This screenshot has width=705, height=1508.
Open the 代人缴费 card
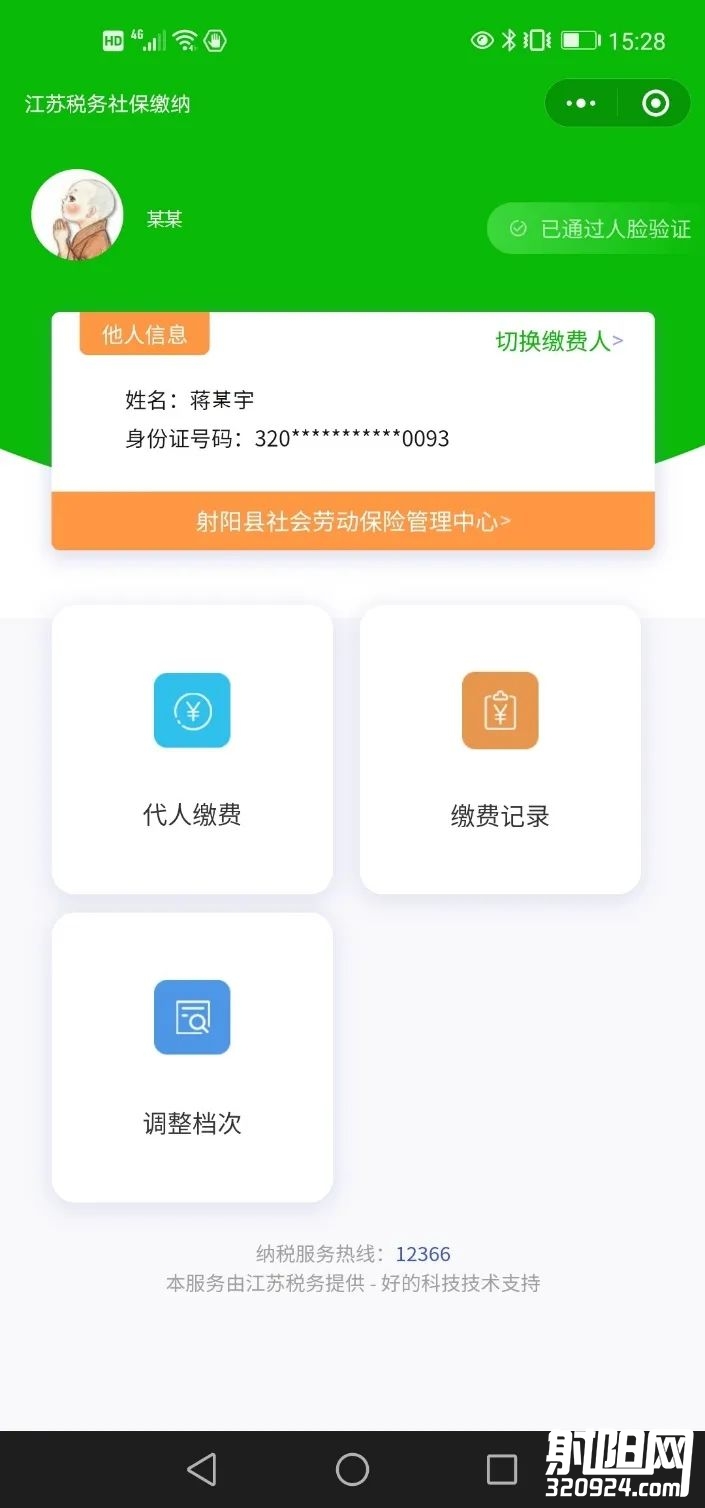(192, 749)
